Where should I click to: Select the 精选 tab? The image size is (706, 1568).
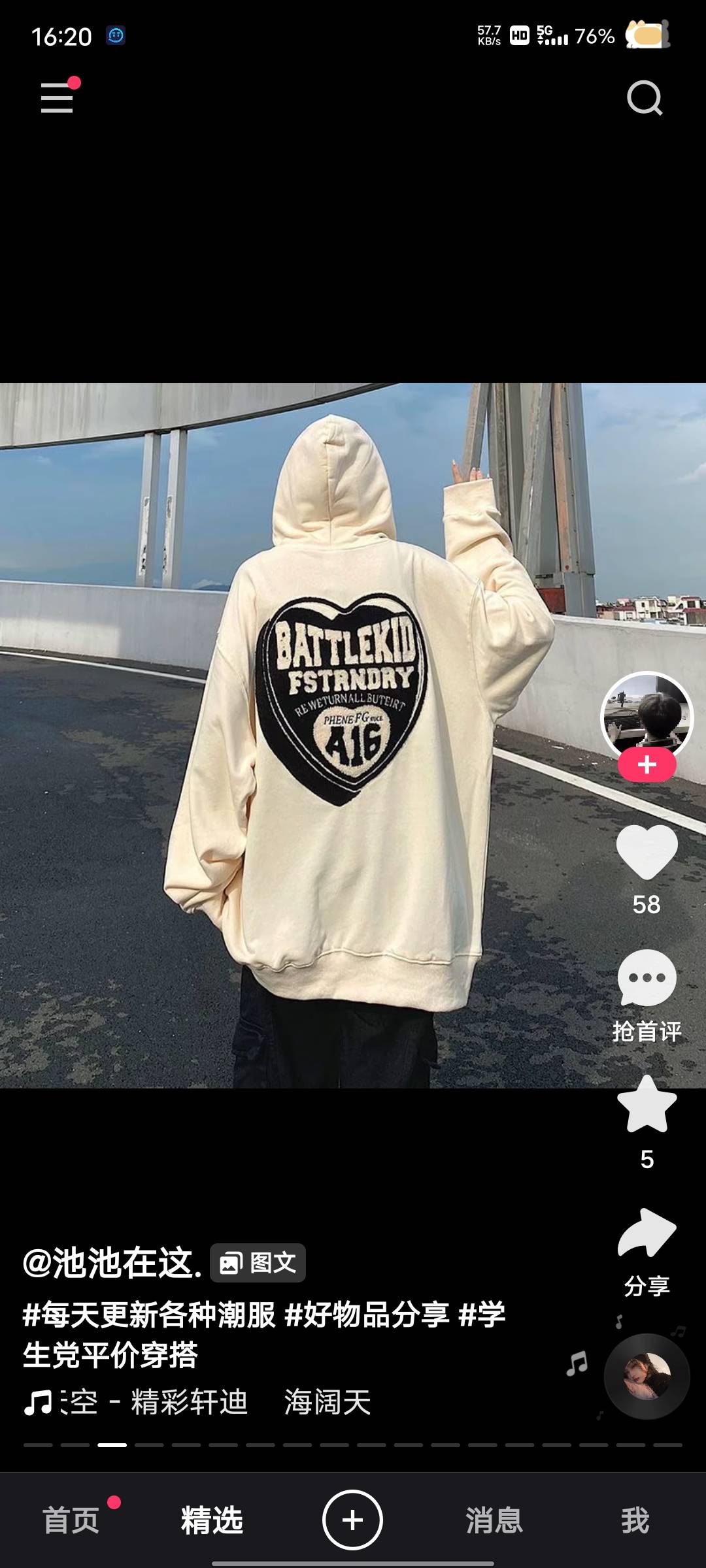(x=212, y=1520)
